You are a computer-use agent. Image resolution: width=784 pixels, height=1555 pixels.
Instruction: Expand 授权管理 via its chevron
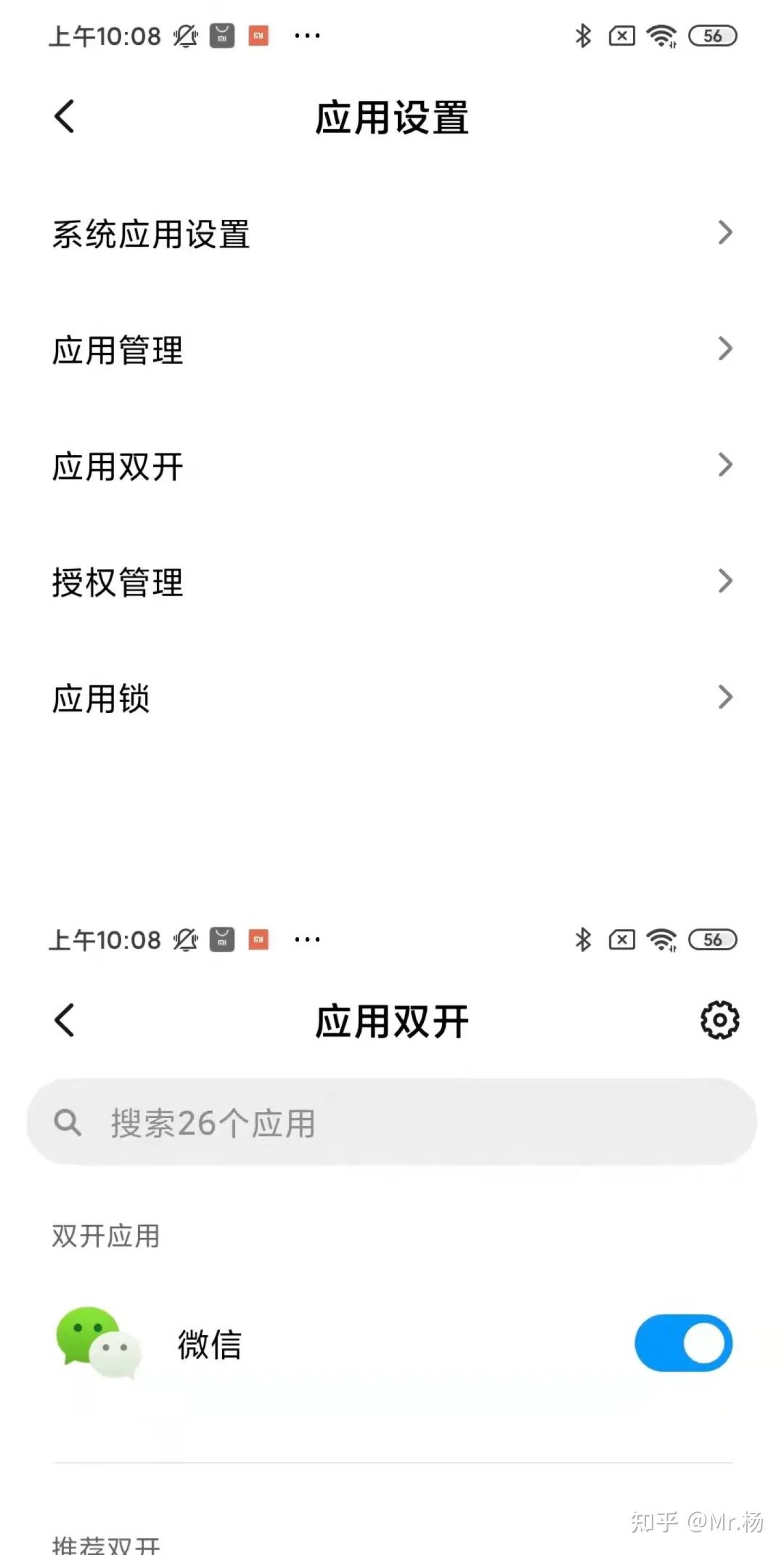(x=724, y=581)
